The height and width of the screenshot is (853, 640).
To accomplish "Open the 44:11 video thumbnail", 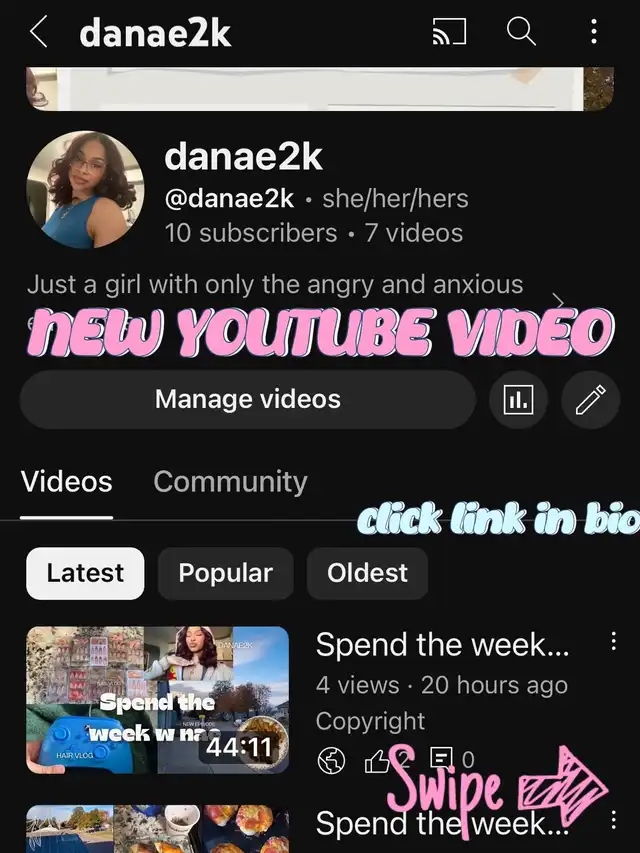I will [x=157, y=699].
